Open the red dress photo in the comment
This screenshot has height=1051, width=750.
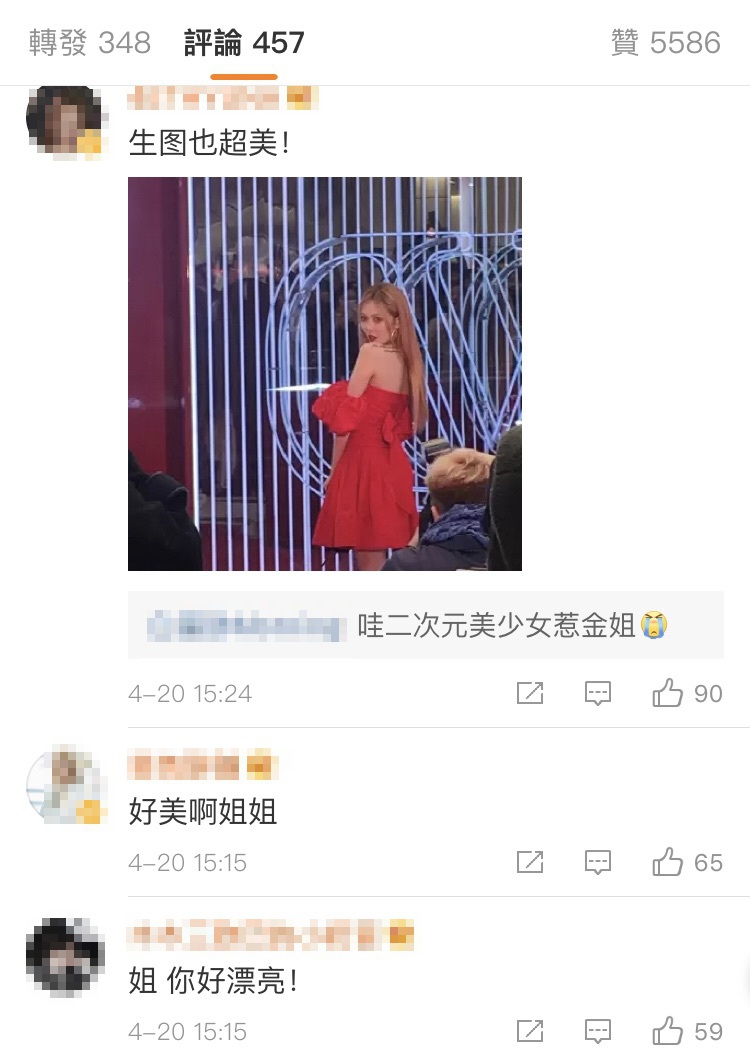pyautogui.click(x=324, y=374)
